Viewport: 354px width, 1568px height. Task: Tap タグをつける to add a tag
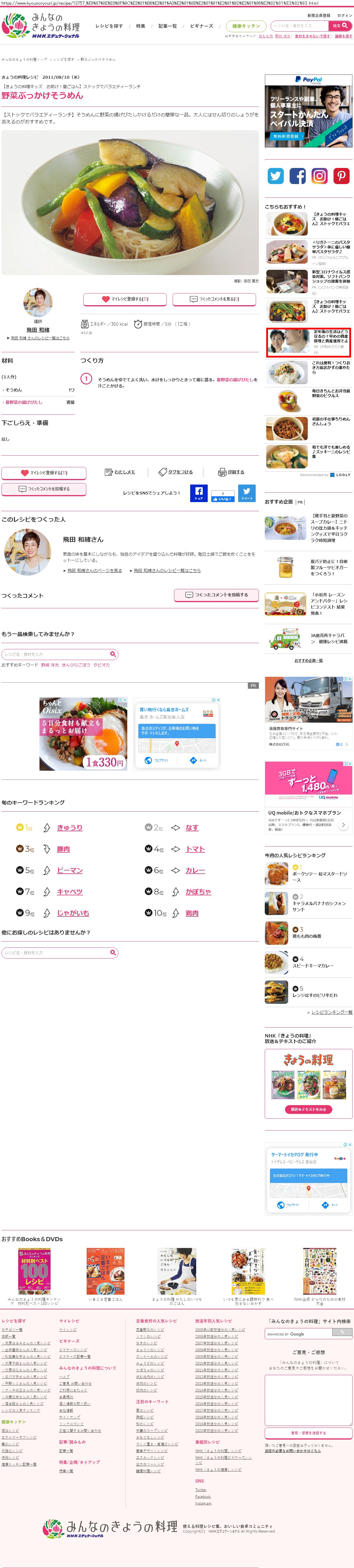point(176,472)
